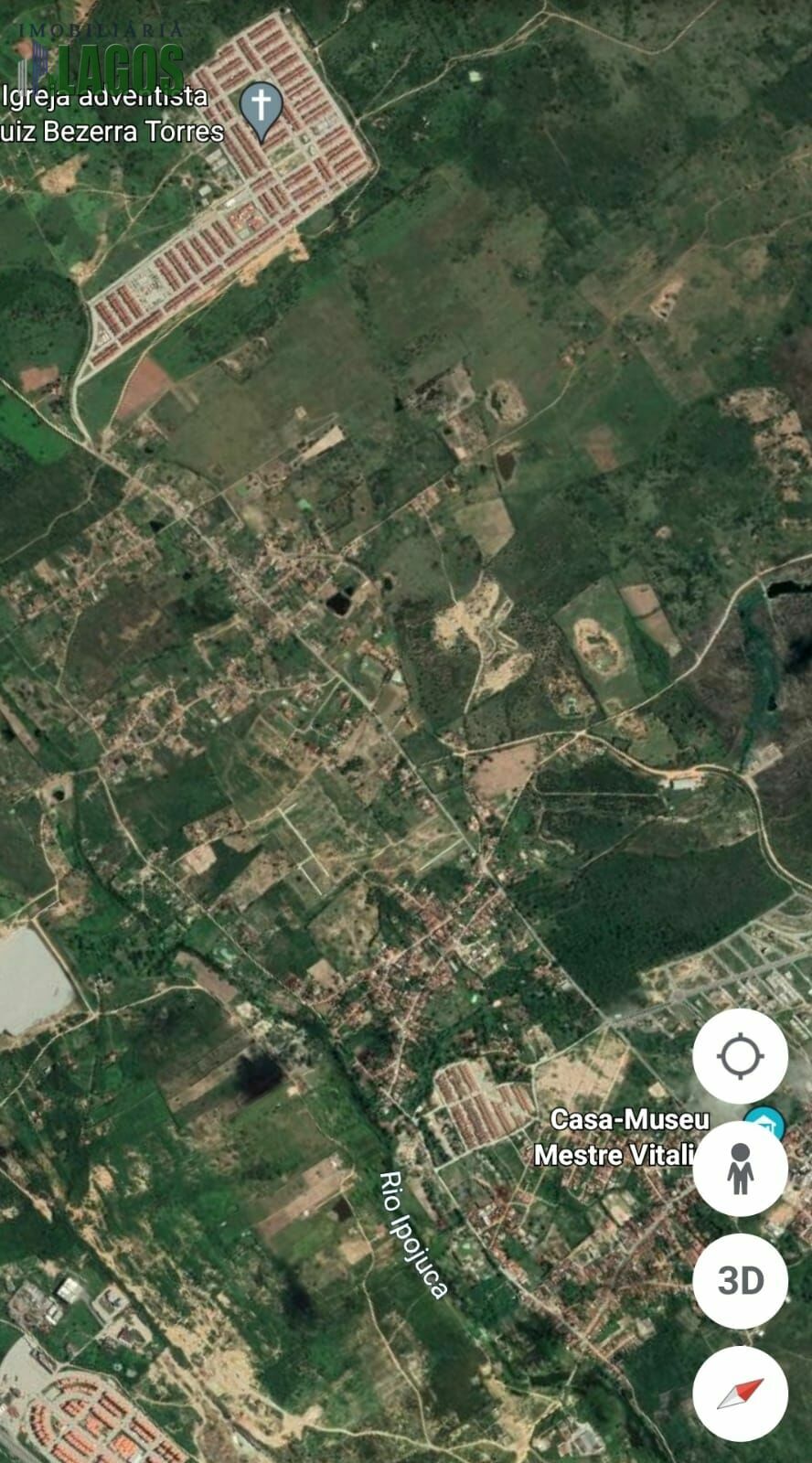Switch the map to 3D view
812x1463 pixels.
coord(740,1281)
